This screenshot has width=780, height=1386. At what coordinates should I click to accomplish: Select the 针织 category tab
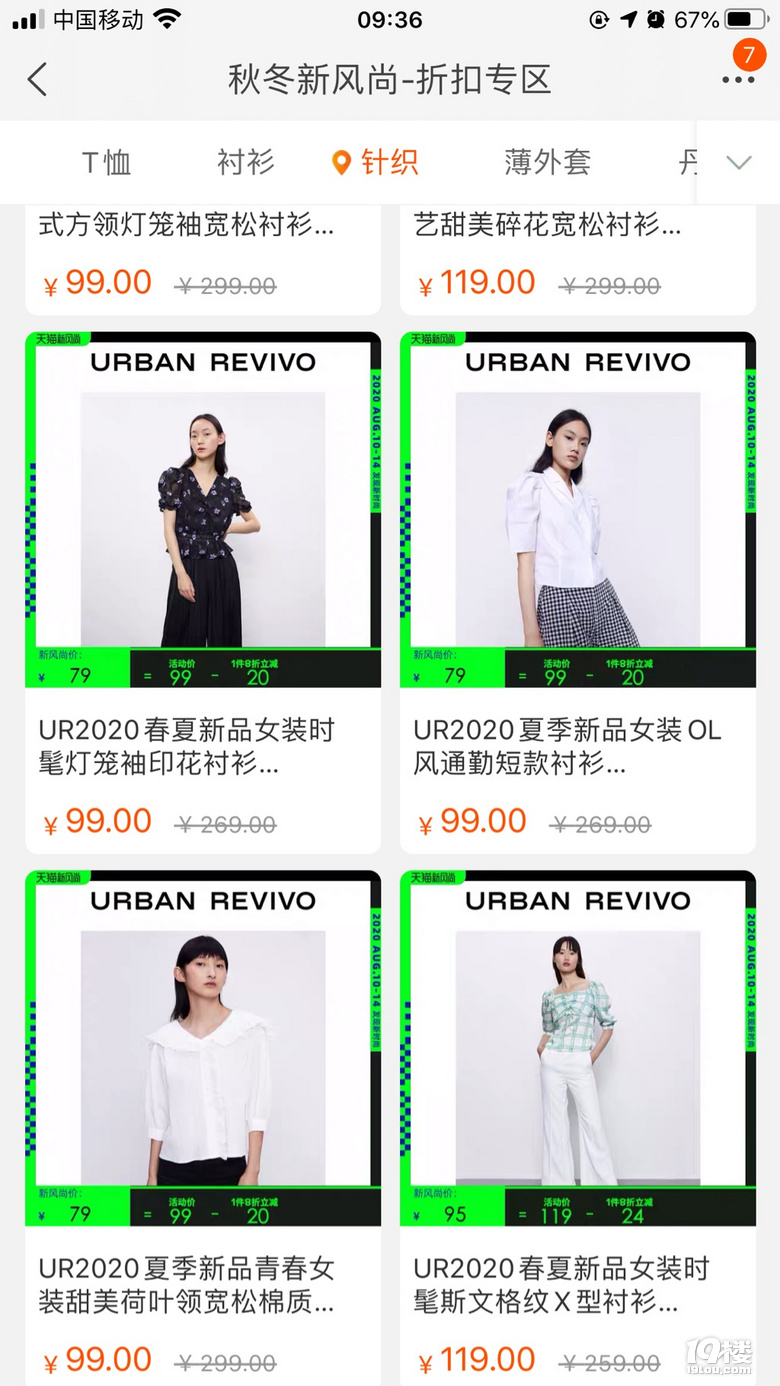[x=377, y=162]
